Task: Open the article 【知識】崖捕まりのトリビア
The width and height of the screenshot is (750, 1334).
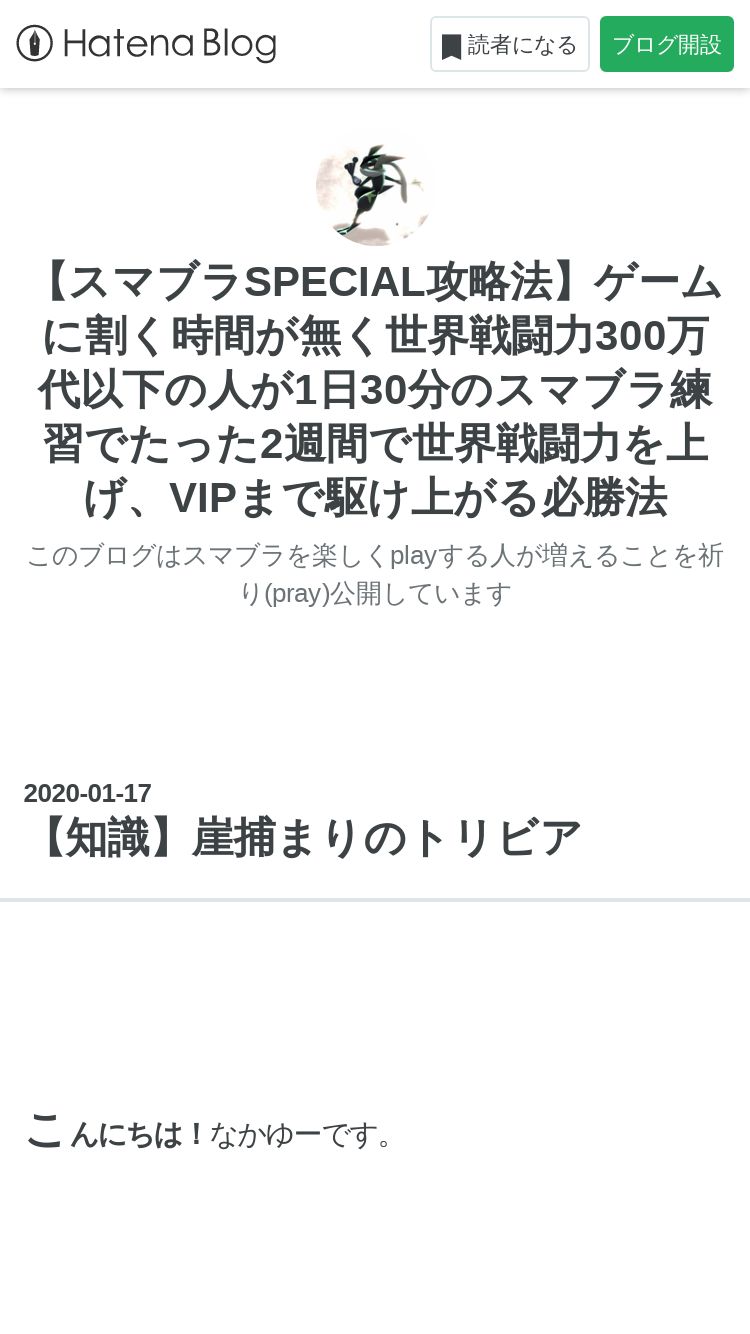Action: pyautogui.click(x=303, y=837)
